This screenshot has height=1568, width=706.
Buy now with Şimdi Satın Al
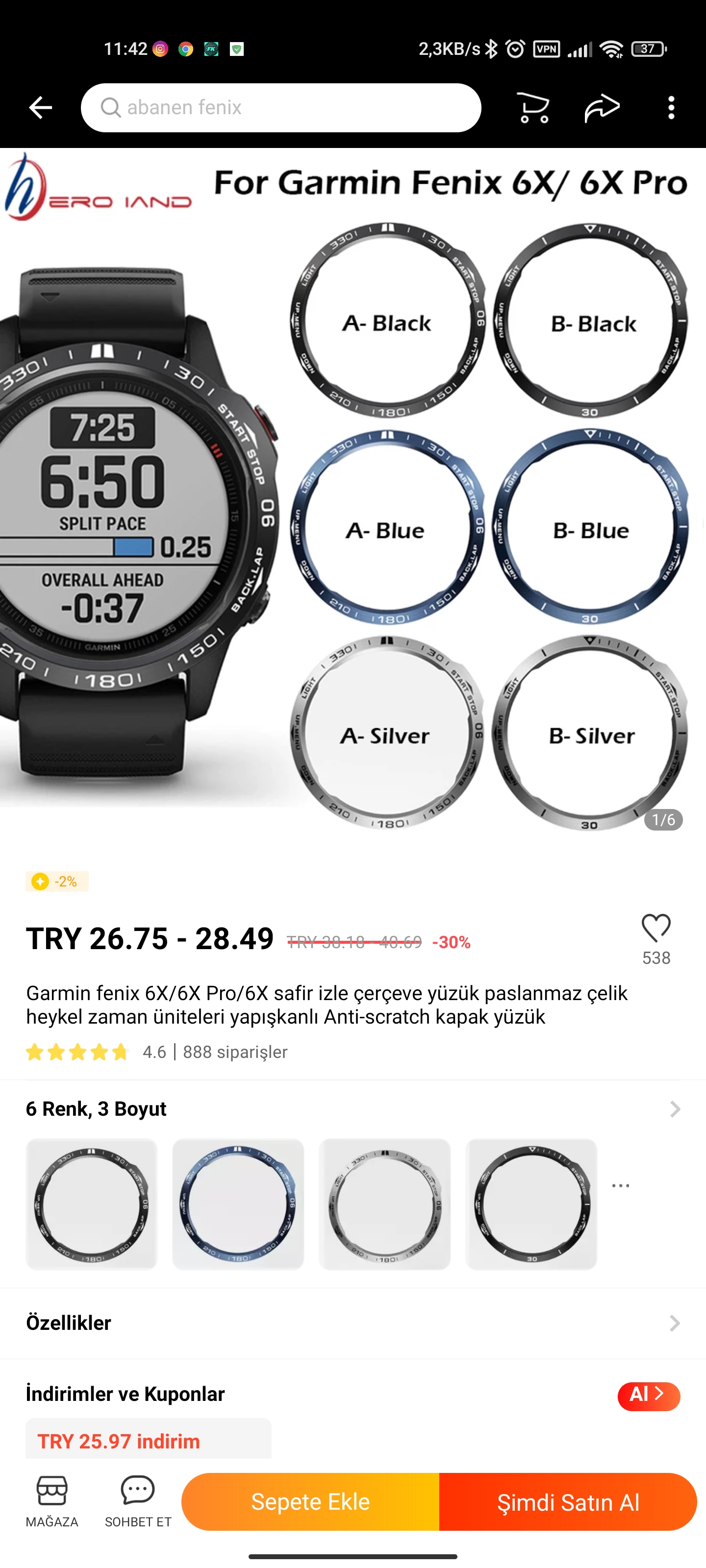pos(568,1501)
